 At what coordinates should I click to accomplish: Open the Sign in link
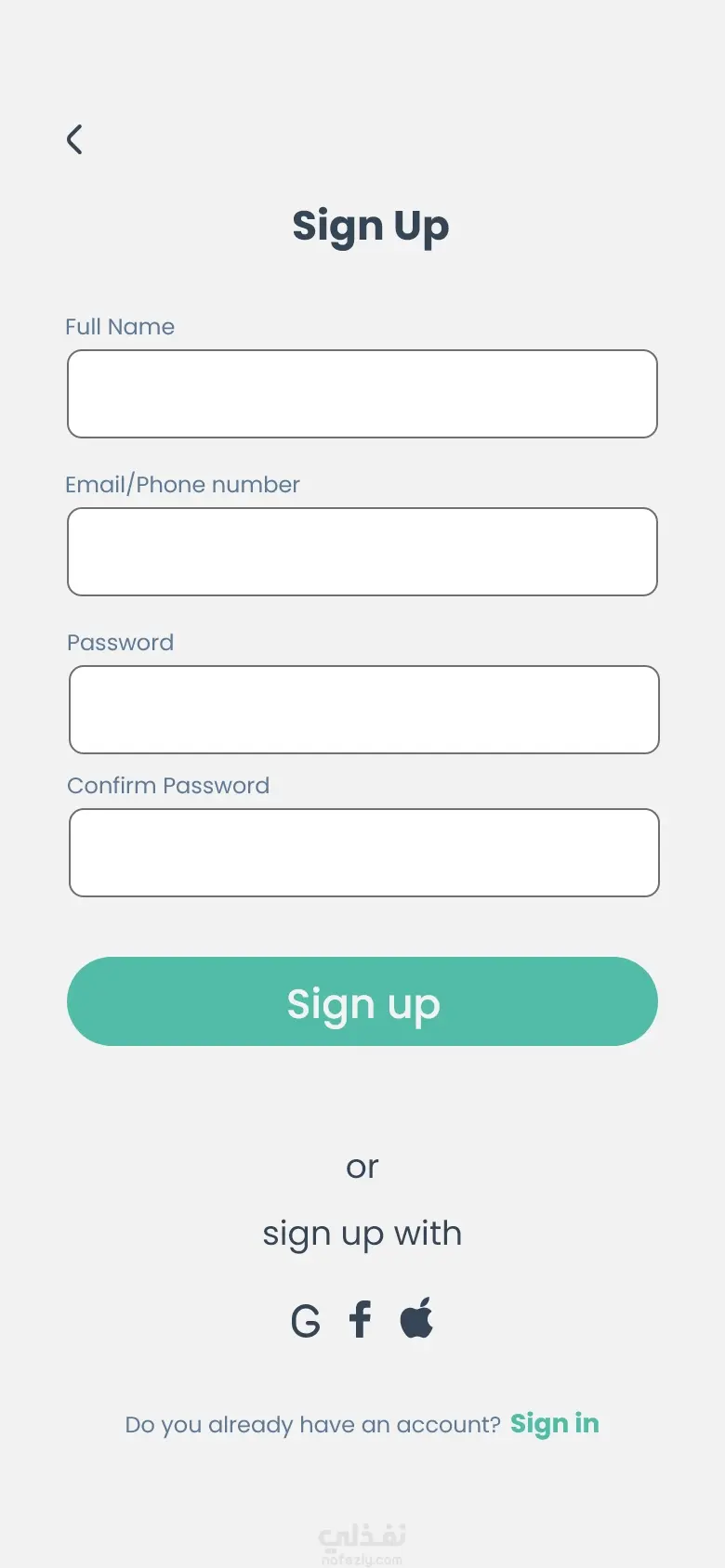(554, 1424)
